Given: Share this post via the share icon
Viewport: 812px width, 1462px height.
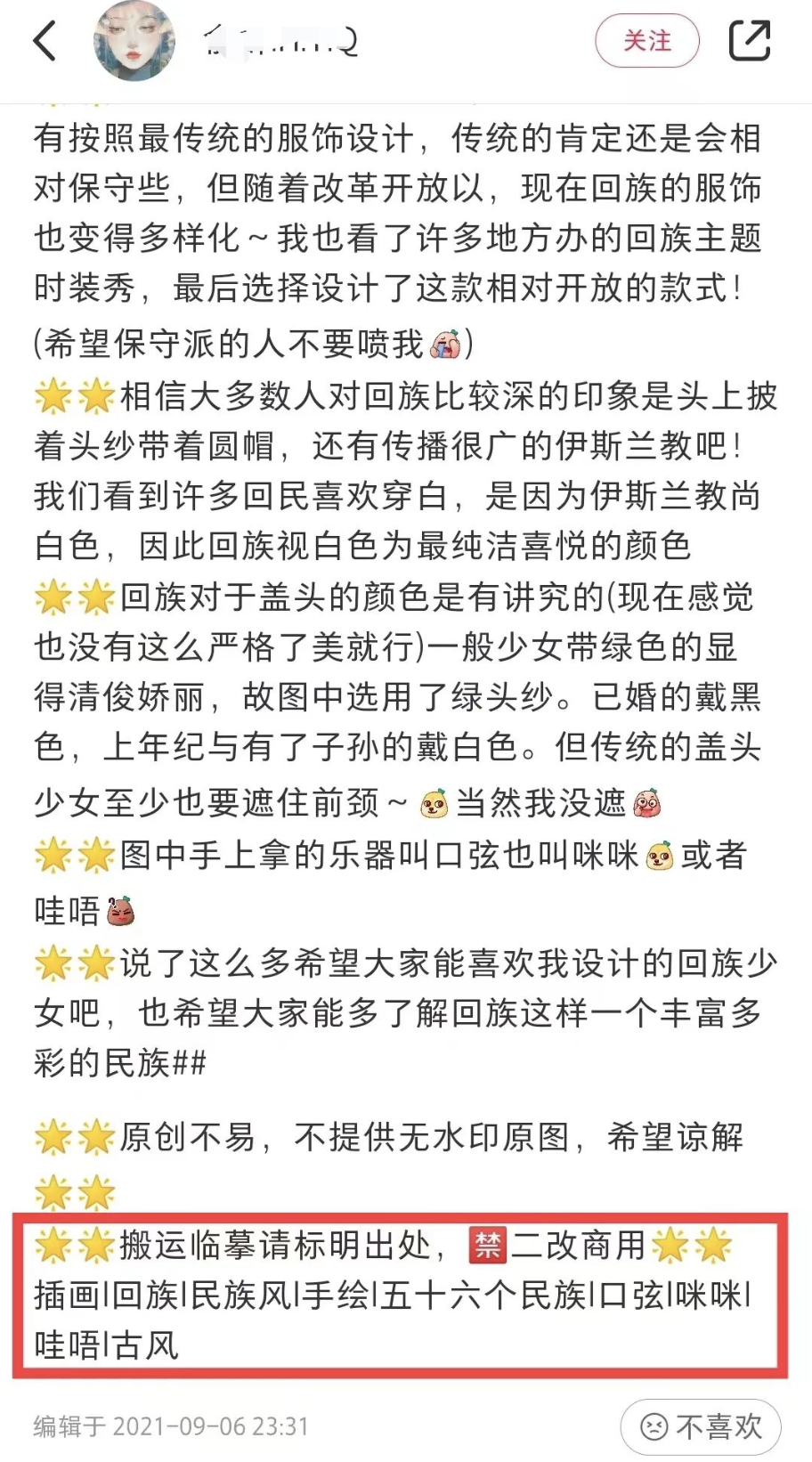Looking at the screenshot, I should pos(749,40).
